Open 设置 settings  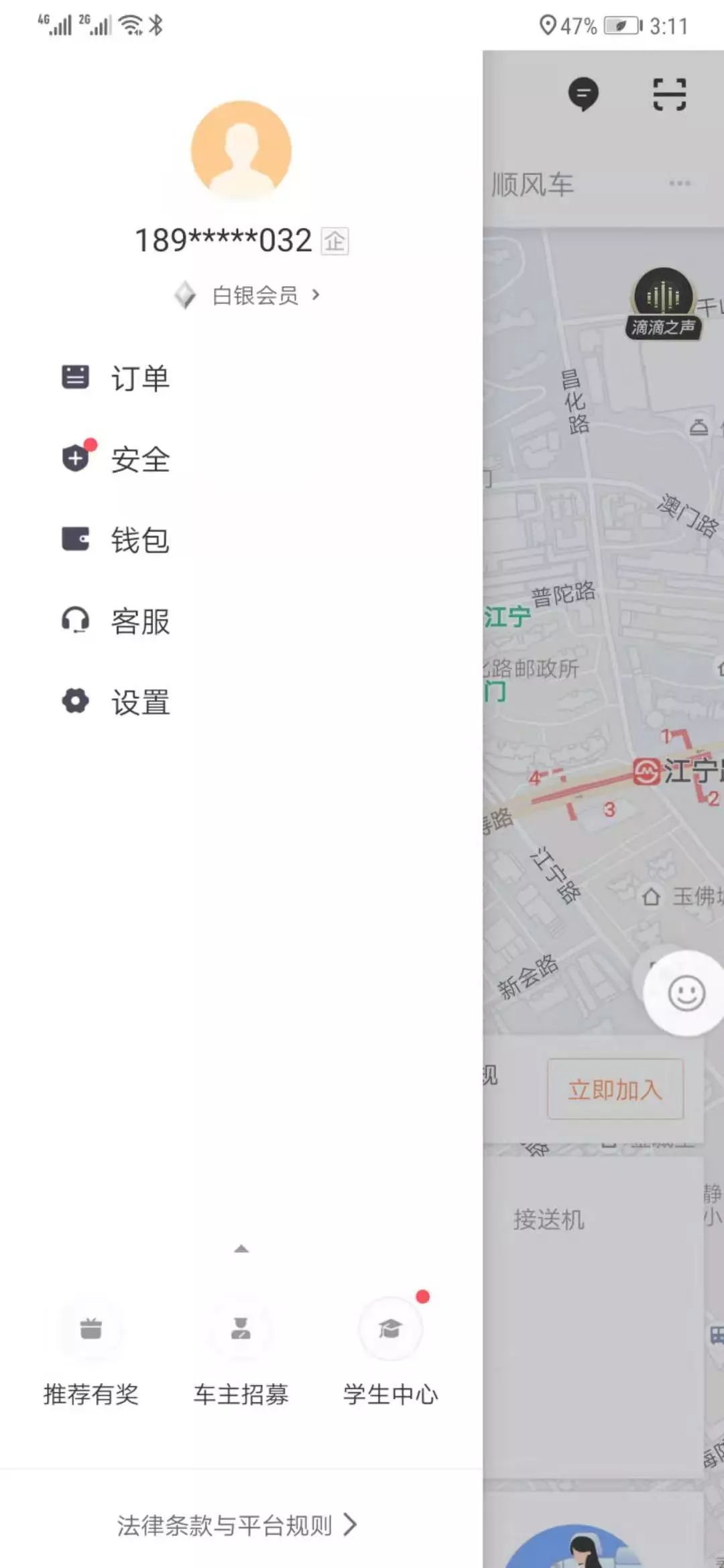(139, 702)
